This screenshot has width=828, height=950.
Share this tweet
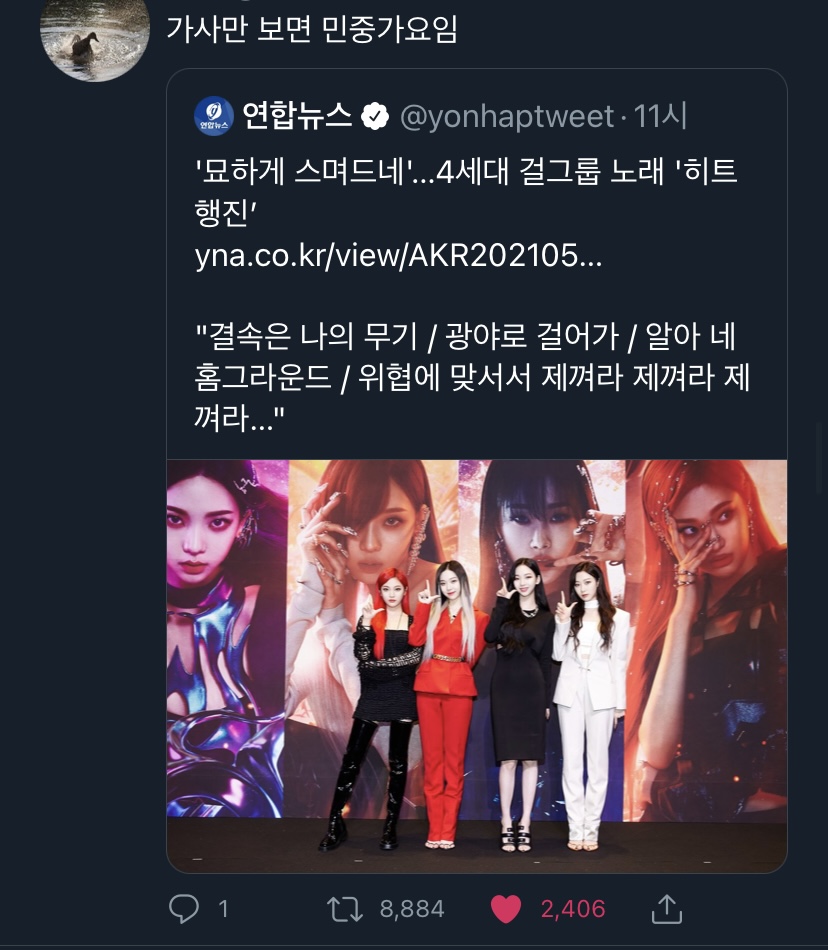click(x=667, y=908)
